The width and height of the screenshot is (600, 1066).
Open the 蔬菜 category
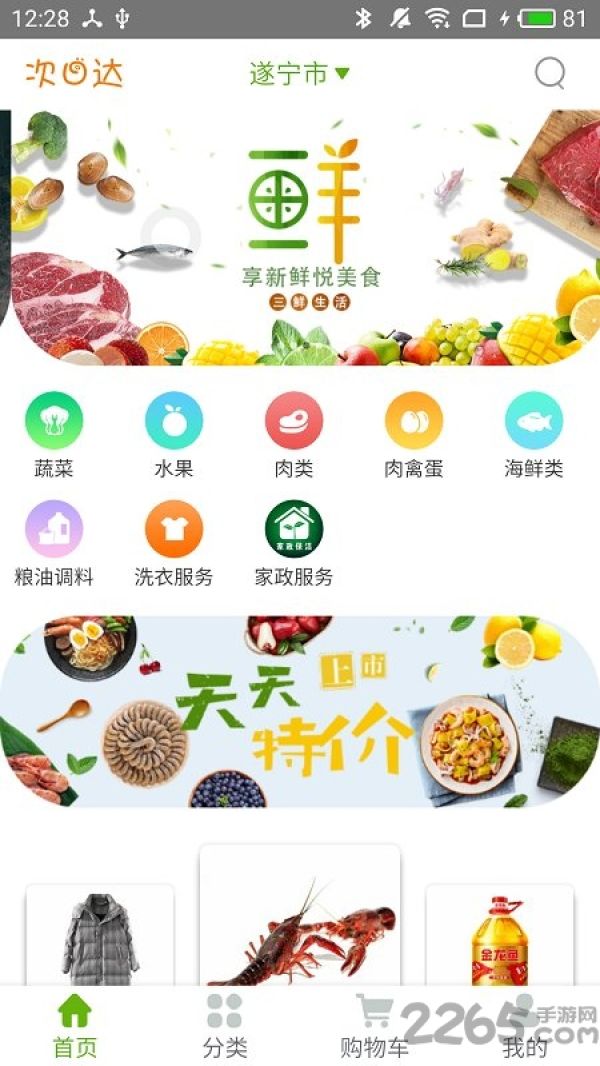54,435
